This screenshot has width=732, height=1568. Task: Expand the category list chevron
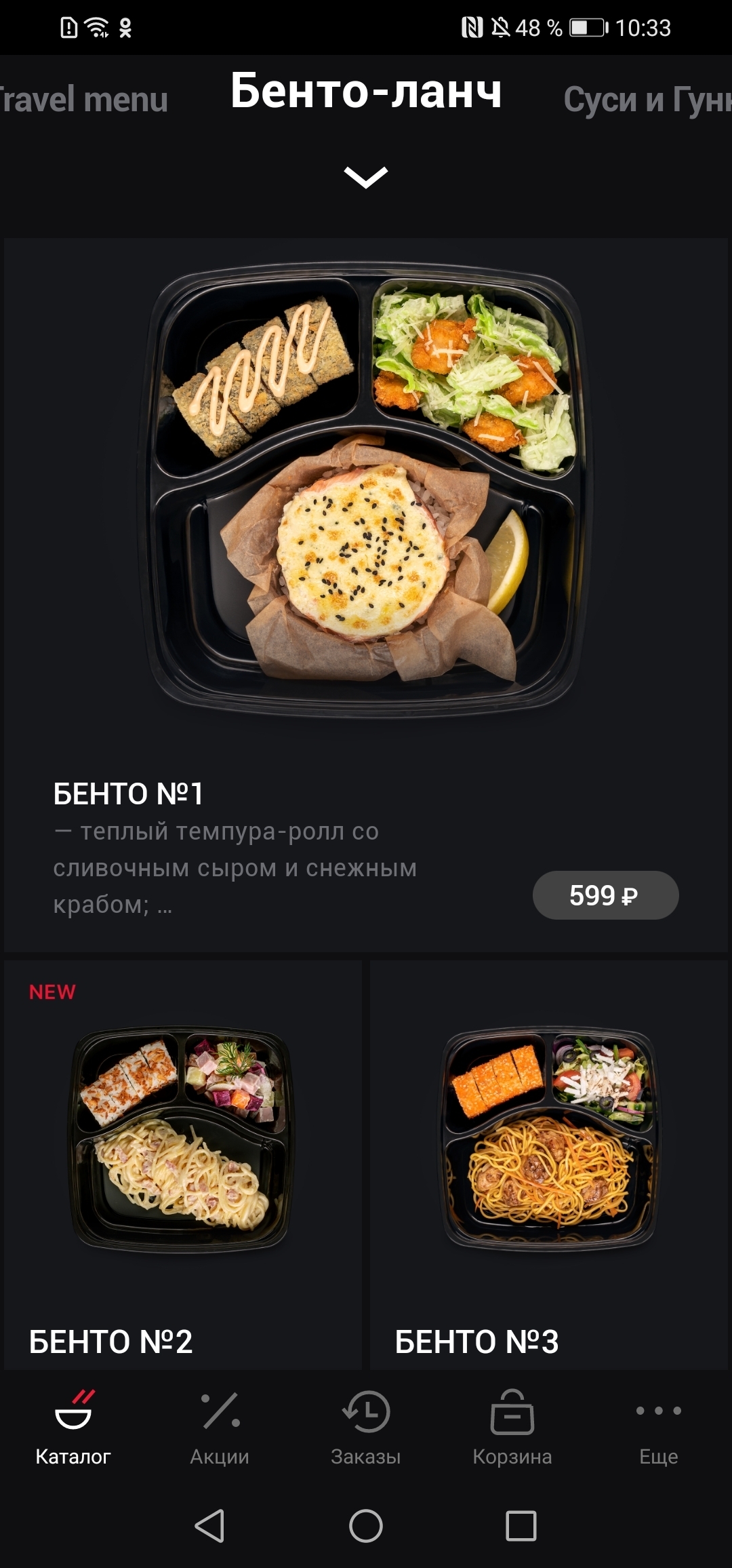[x=366, y=177]
